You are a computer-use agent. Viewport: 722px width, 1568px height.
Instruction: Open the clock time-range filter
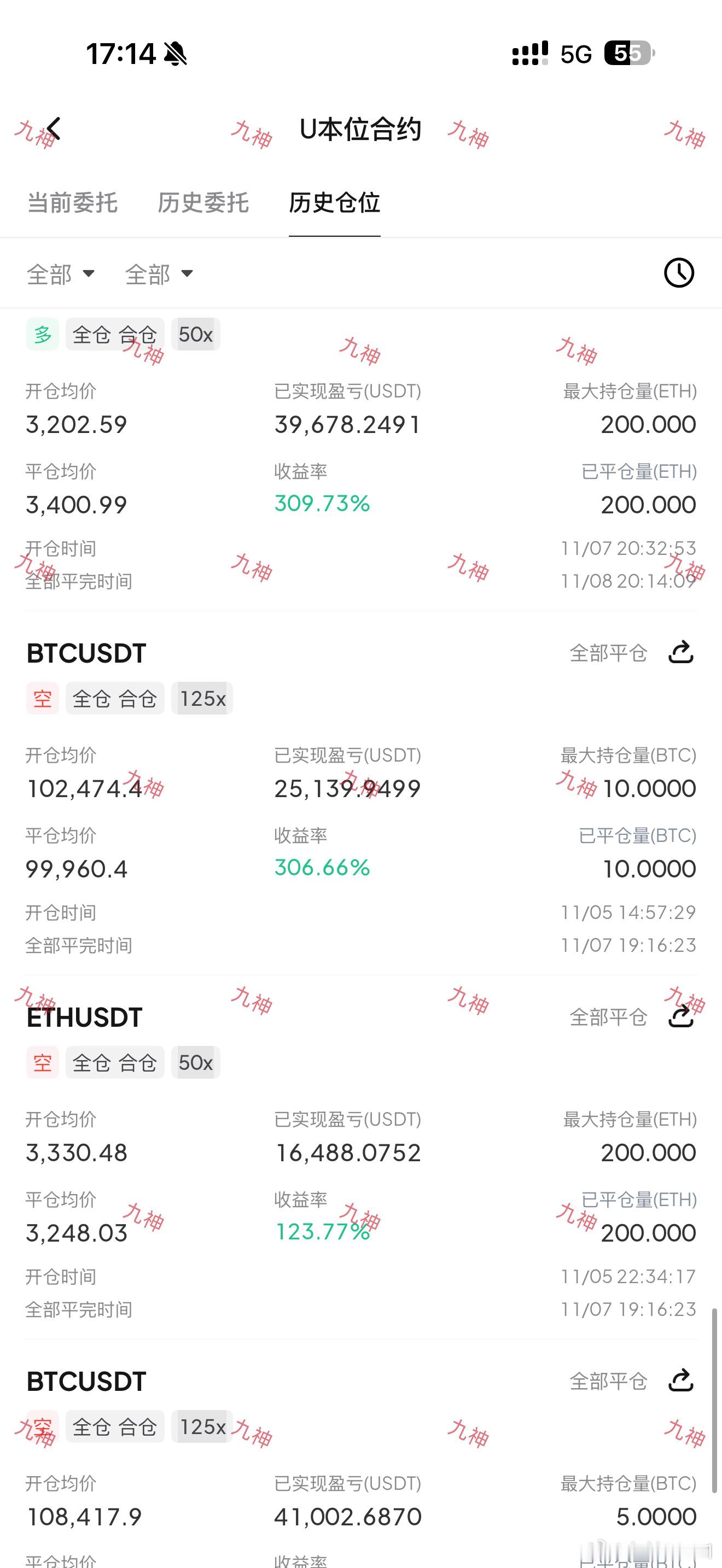coord(678,273)
